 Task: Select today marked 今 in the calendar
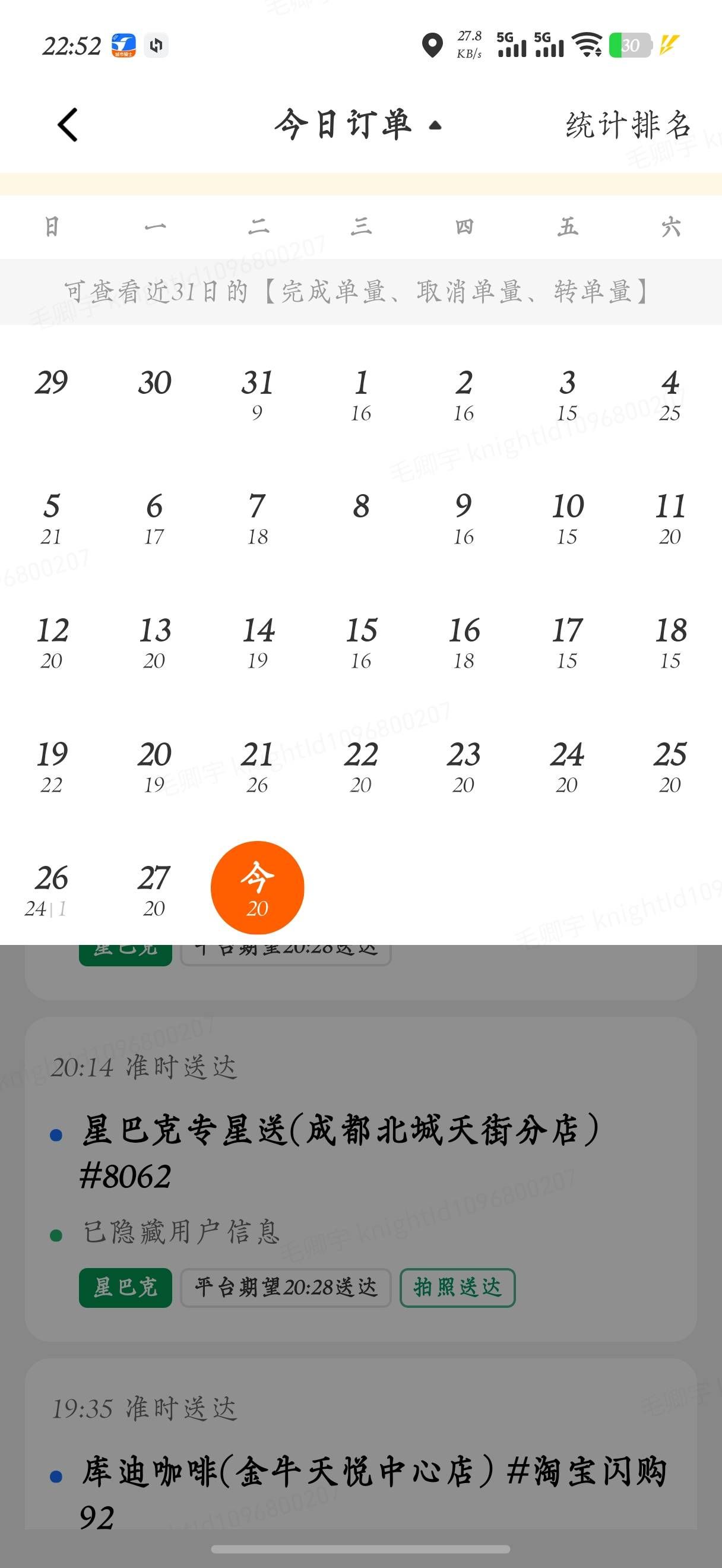pyautogui.click(x=257, y=887)
